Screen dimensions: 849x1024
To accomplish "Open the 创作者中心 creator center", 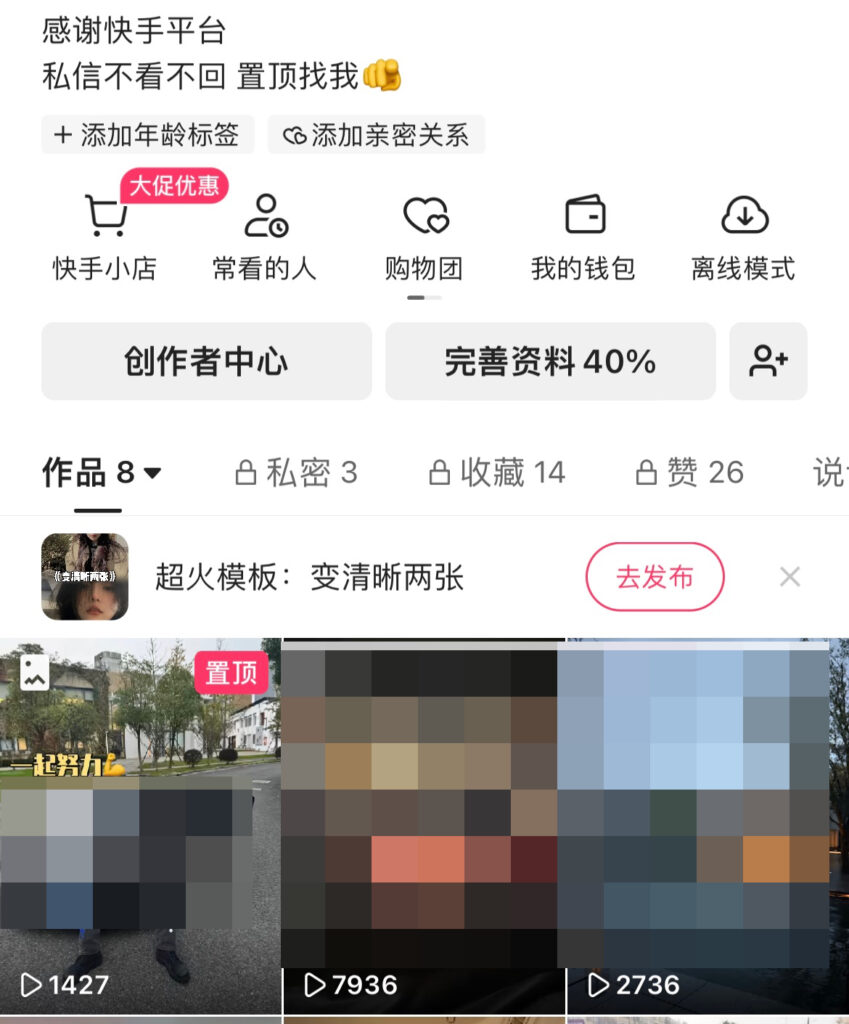I will [x=206, y=361].
